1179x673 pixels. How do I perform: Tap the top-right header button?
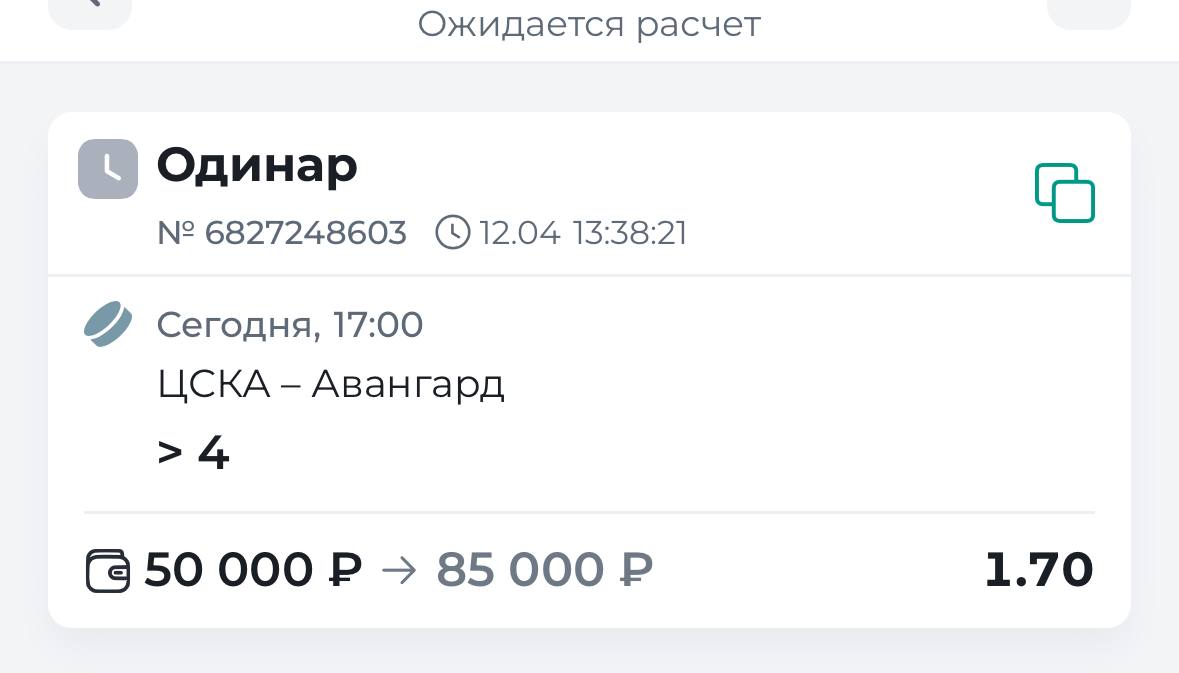1088,10
